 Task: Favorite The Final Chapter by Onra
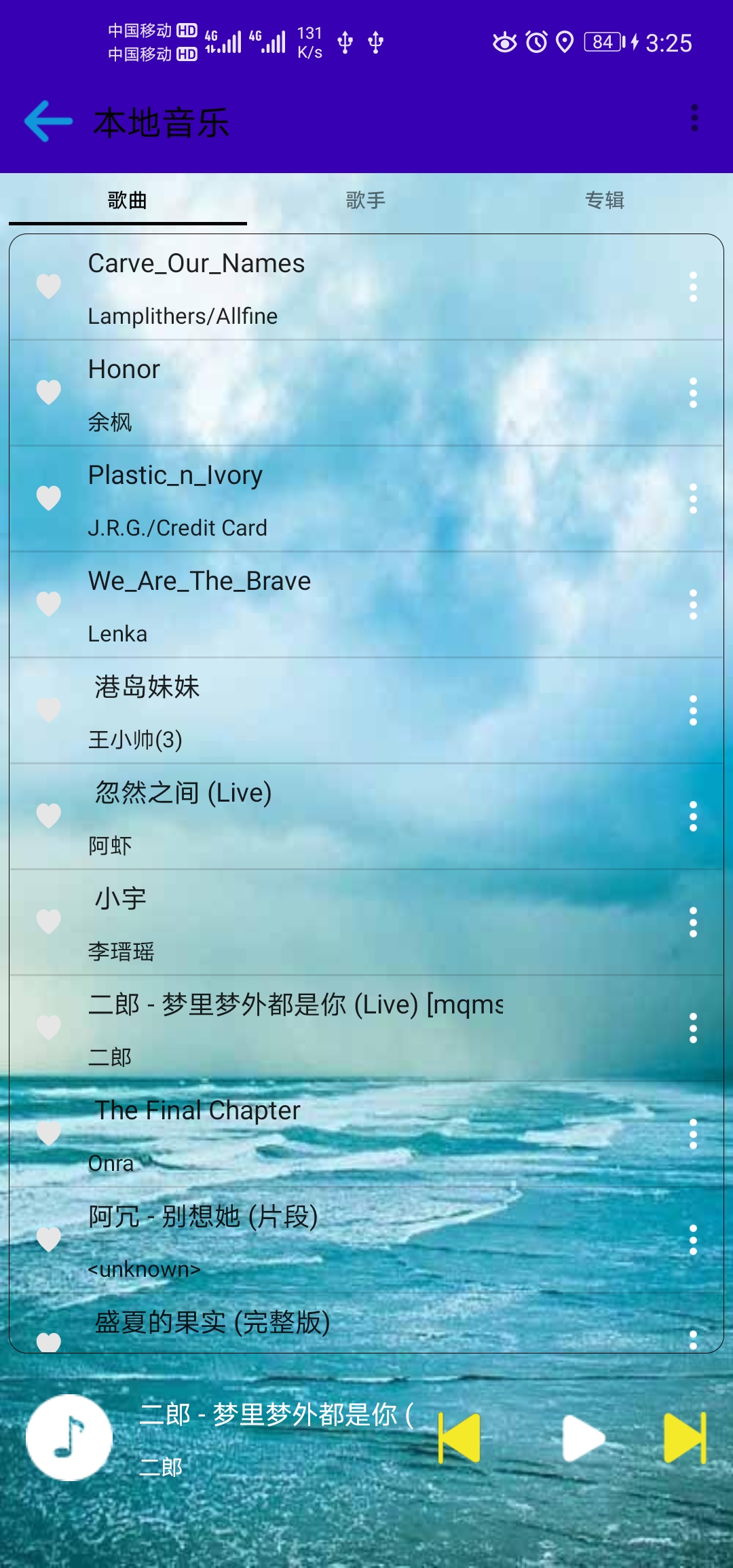pos(49,1134)
